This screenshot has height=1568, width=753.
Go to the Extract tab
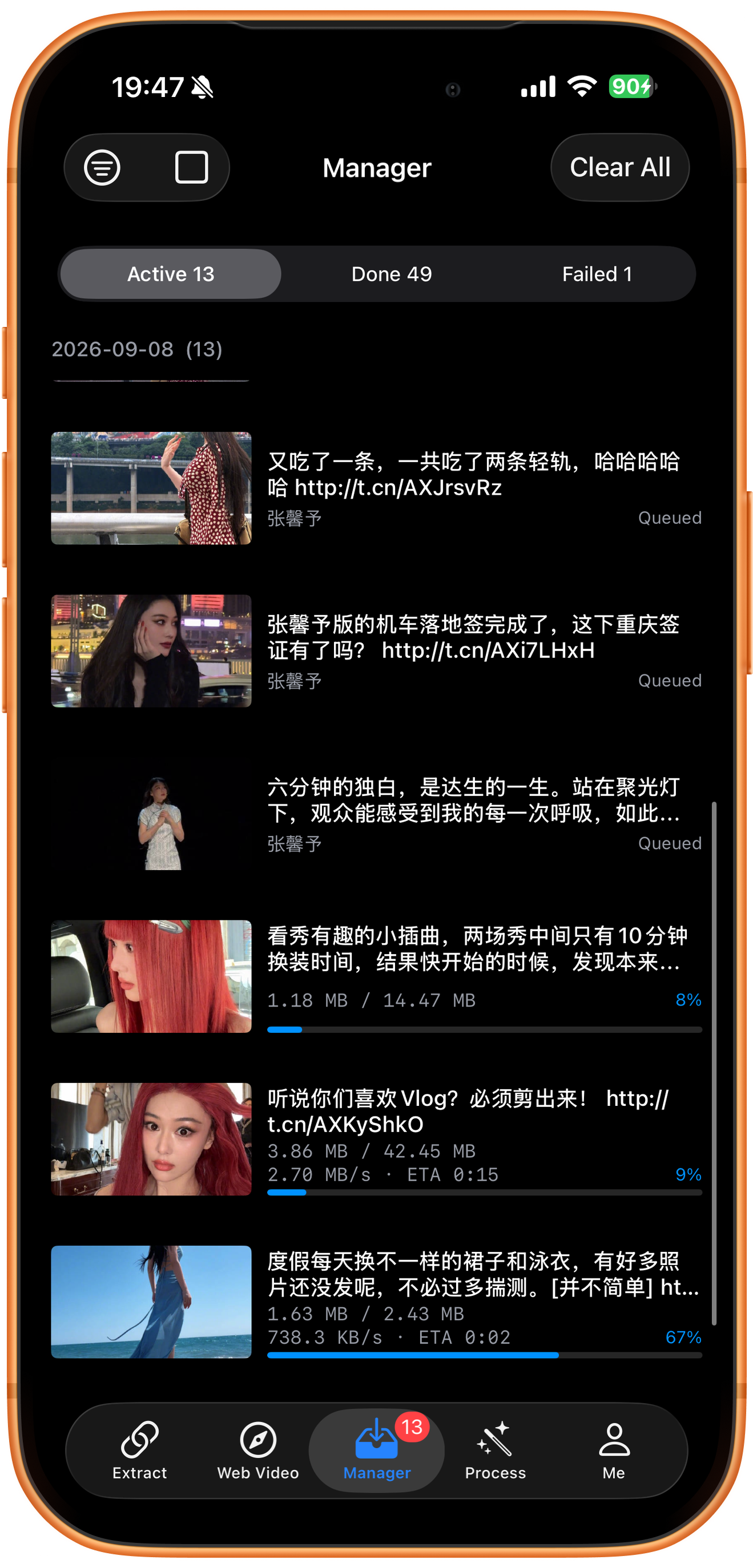tap(139, 1452)
